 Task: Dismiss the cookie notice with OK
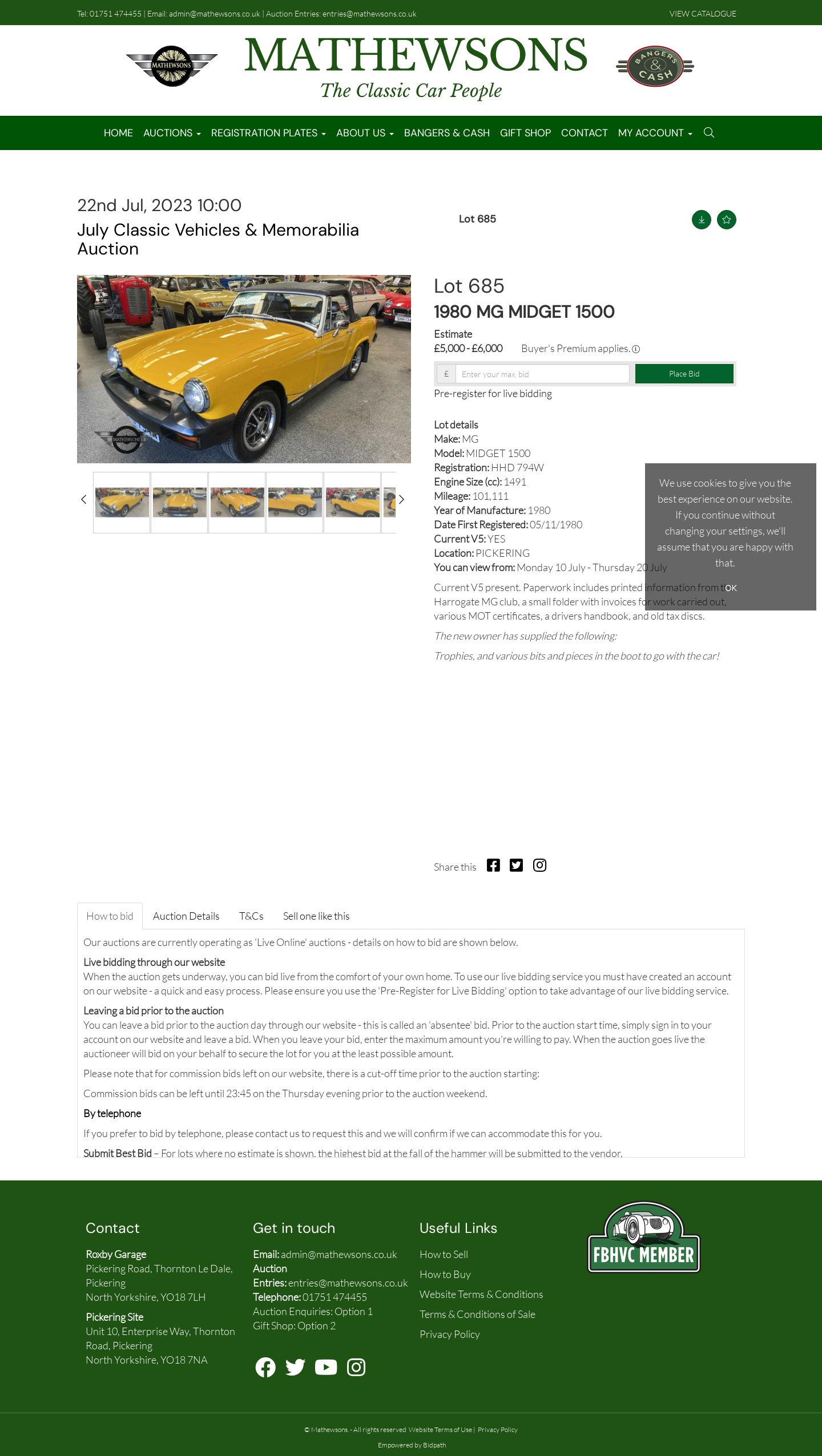point(731,588)
